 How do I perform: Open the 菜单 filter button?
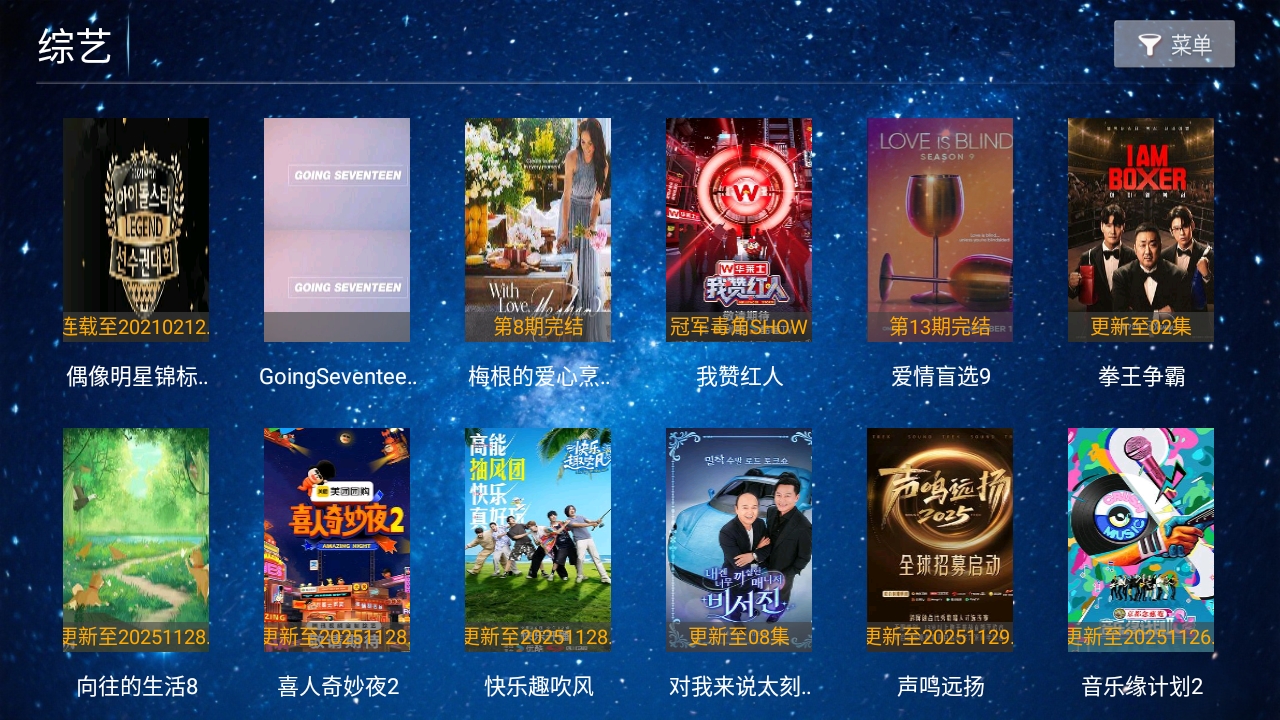(x=1174, y=45)
